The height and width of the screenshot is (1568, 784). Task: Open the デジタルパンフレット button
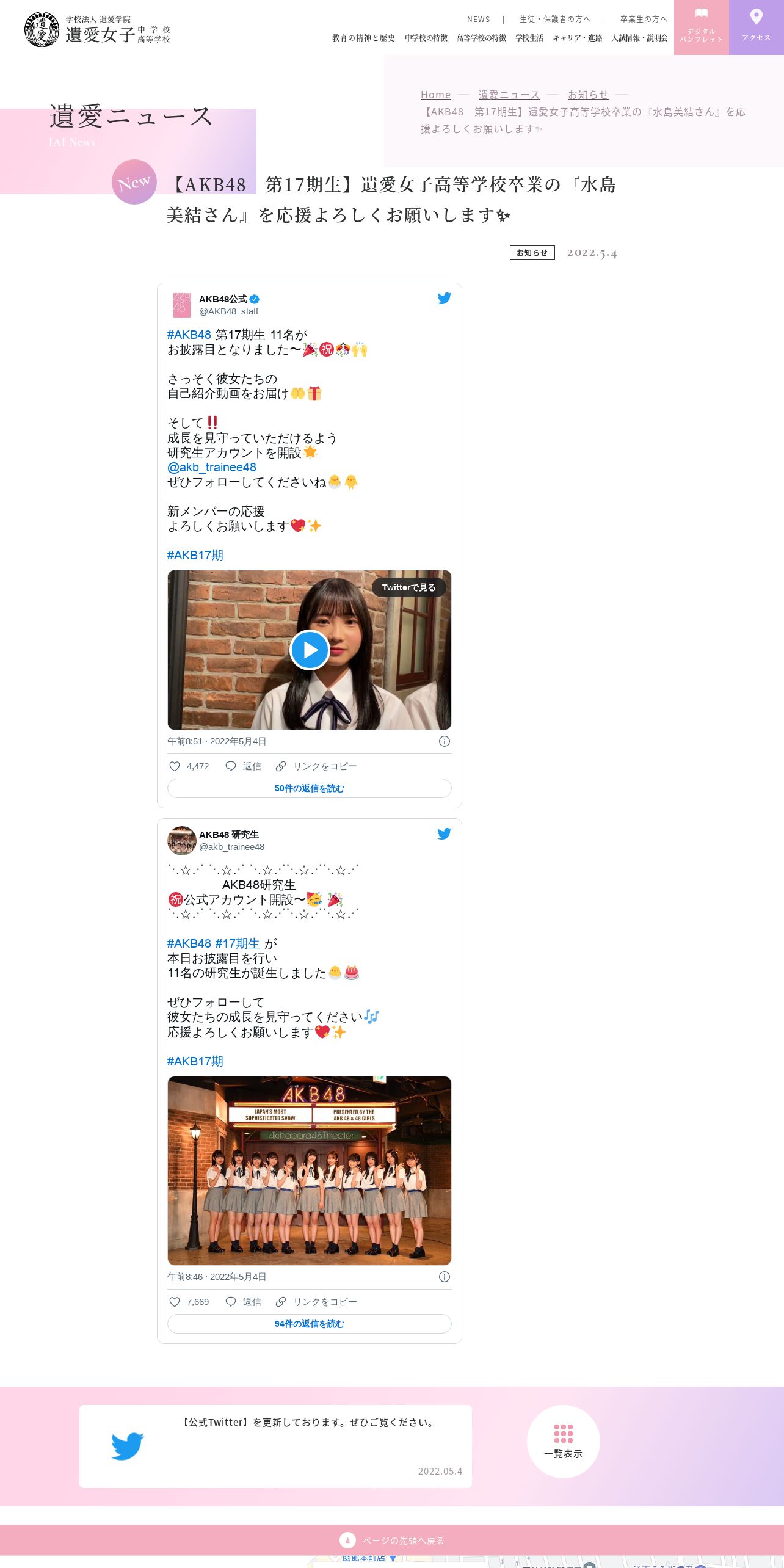(x=701, y=27)
